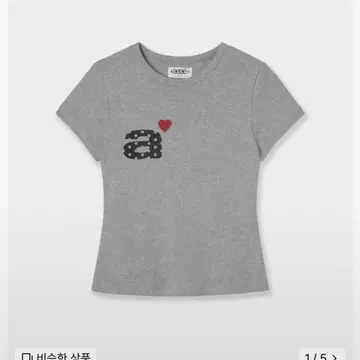Open the gray t-shirt product image
The height and width of the screenshot is (360, 360).
click(180, 168)
